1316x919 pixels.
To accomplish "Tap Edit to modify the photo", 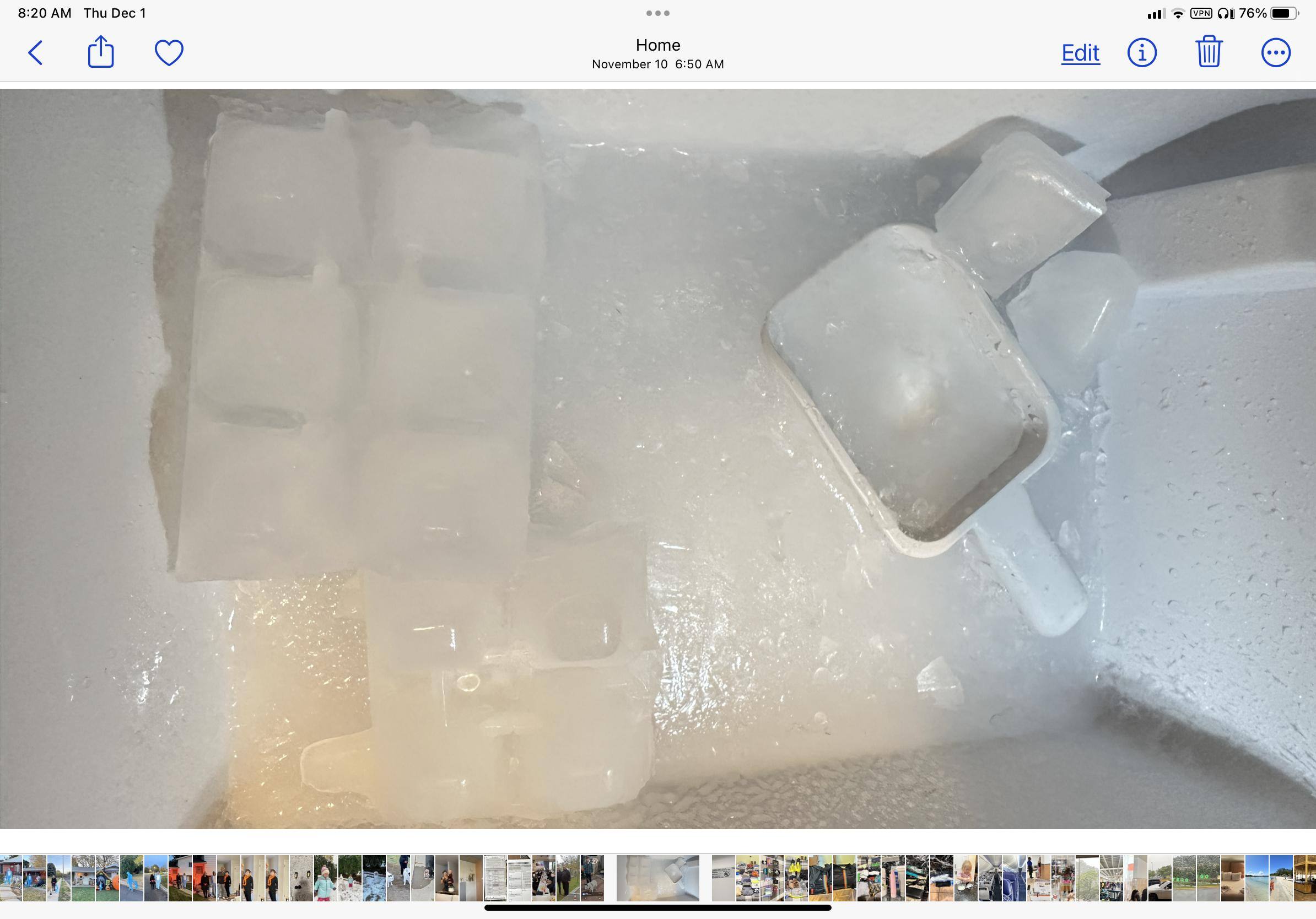I will coord(1080,53).
